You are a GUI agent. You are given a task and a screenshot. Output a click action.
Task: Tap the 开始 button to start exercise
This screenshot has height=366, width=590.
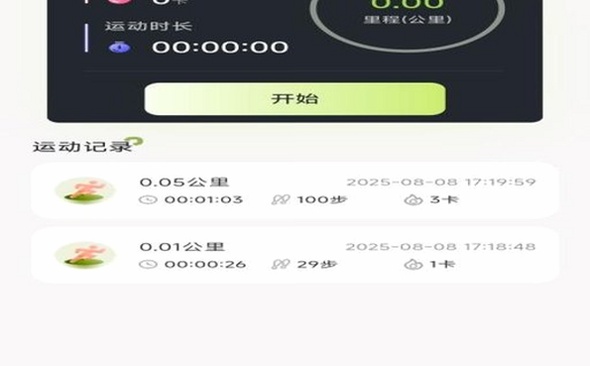point(295,99)
